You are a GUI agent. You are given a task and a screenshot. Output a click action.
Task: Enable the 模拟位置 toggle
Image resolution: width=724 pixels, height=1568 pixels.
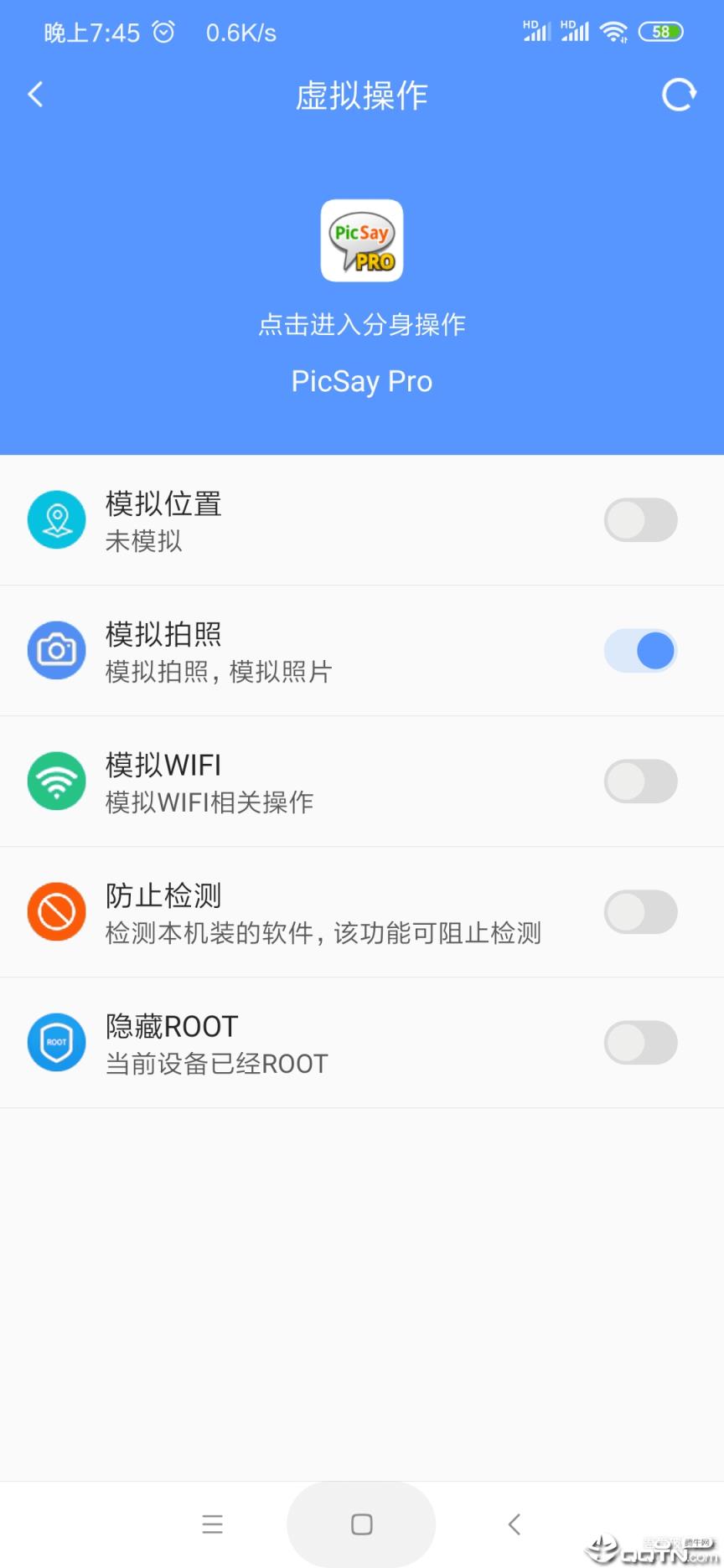[x=641, y=519]
